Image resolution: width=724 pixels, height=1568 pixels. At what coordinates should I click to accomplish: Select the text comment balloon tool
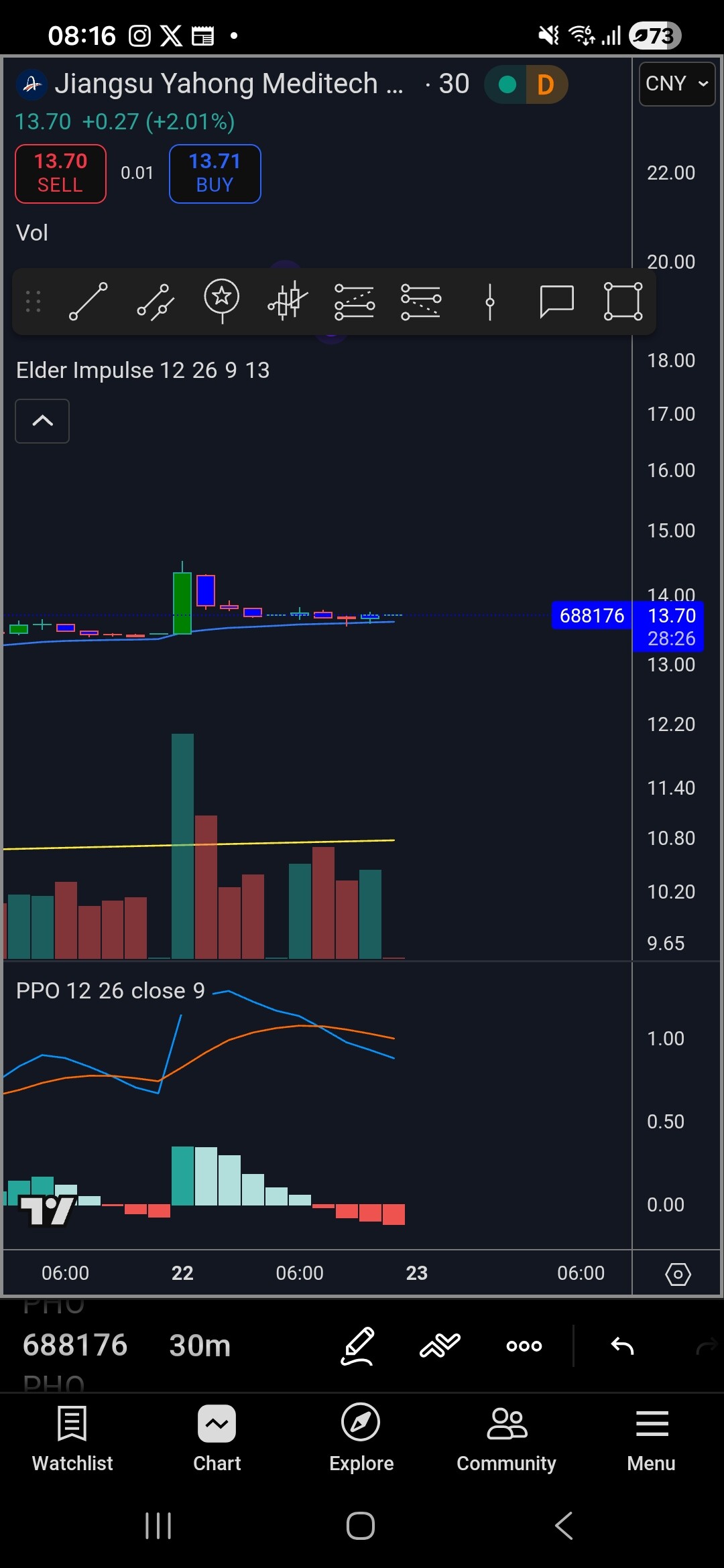[556, 301]
